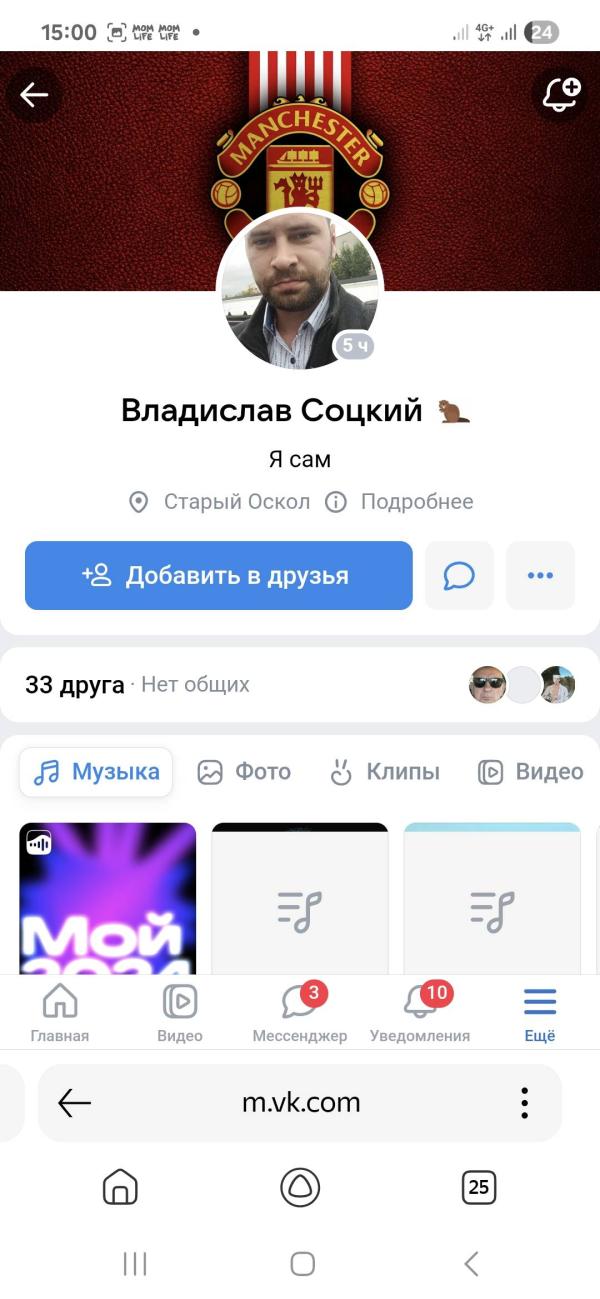The height and width of the screenshot is (1299, 600).
Task: Open Видео in bottom navigation
Action: tap(180, 1012)
